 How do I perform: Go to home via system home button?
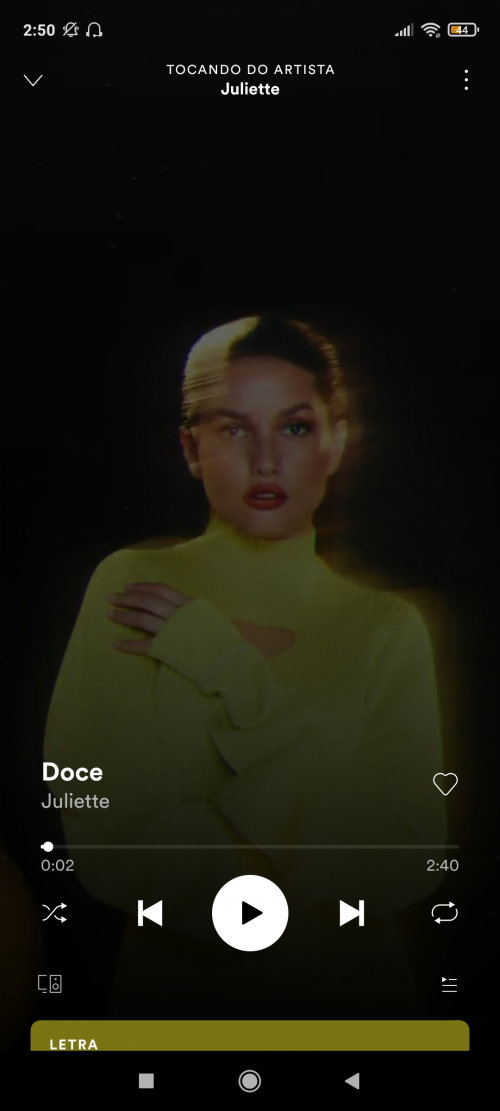[x=250, y=1081]
